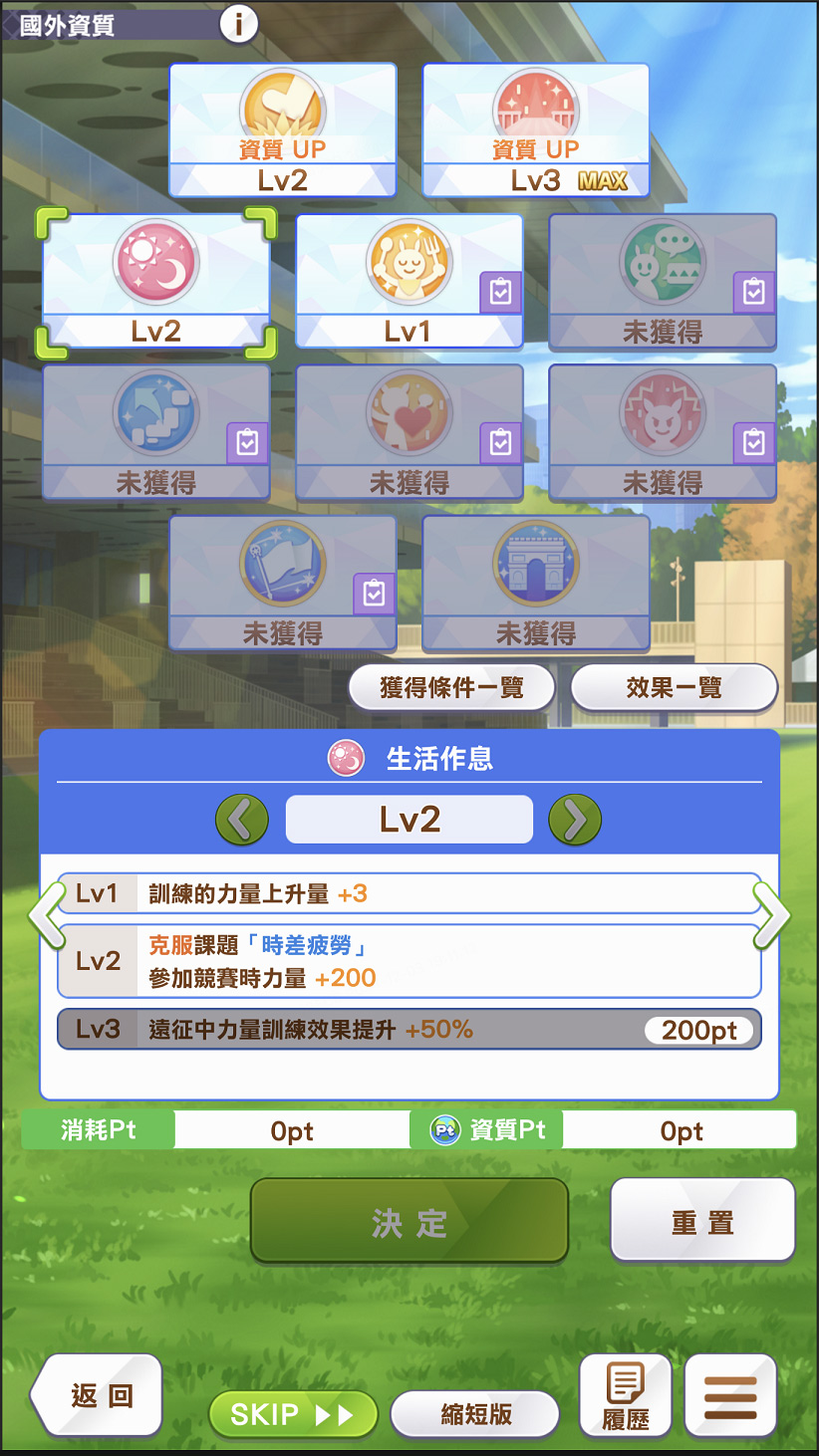
Task: Decrease level with the left green arrow
Action: [x=242, y=820]
